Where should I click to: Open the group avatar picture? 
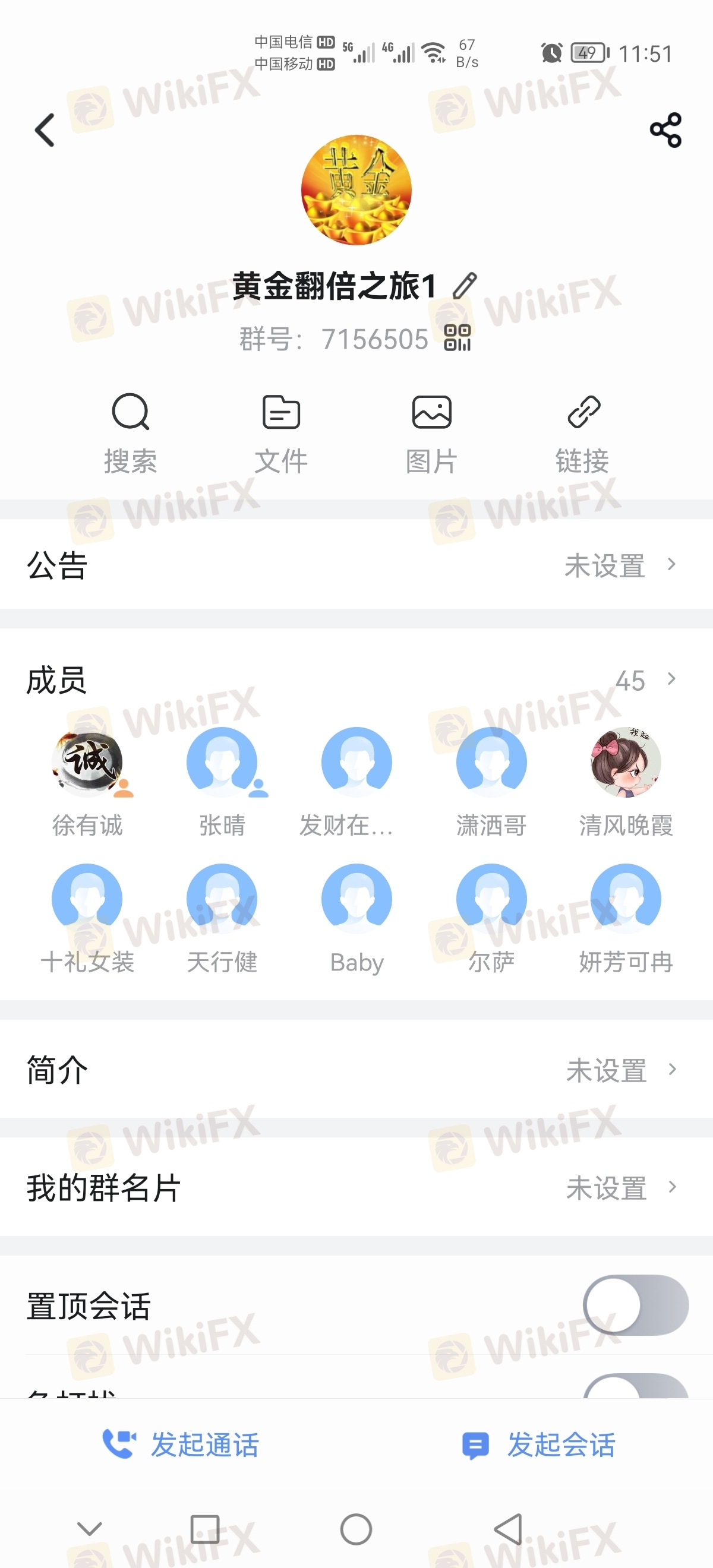click(x=356, y=190)
